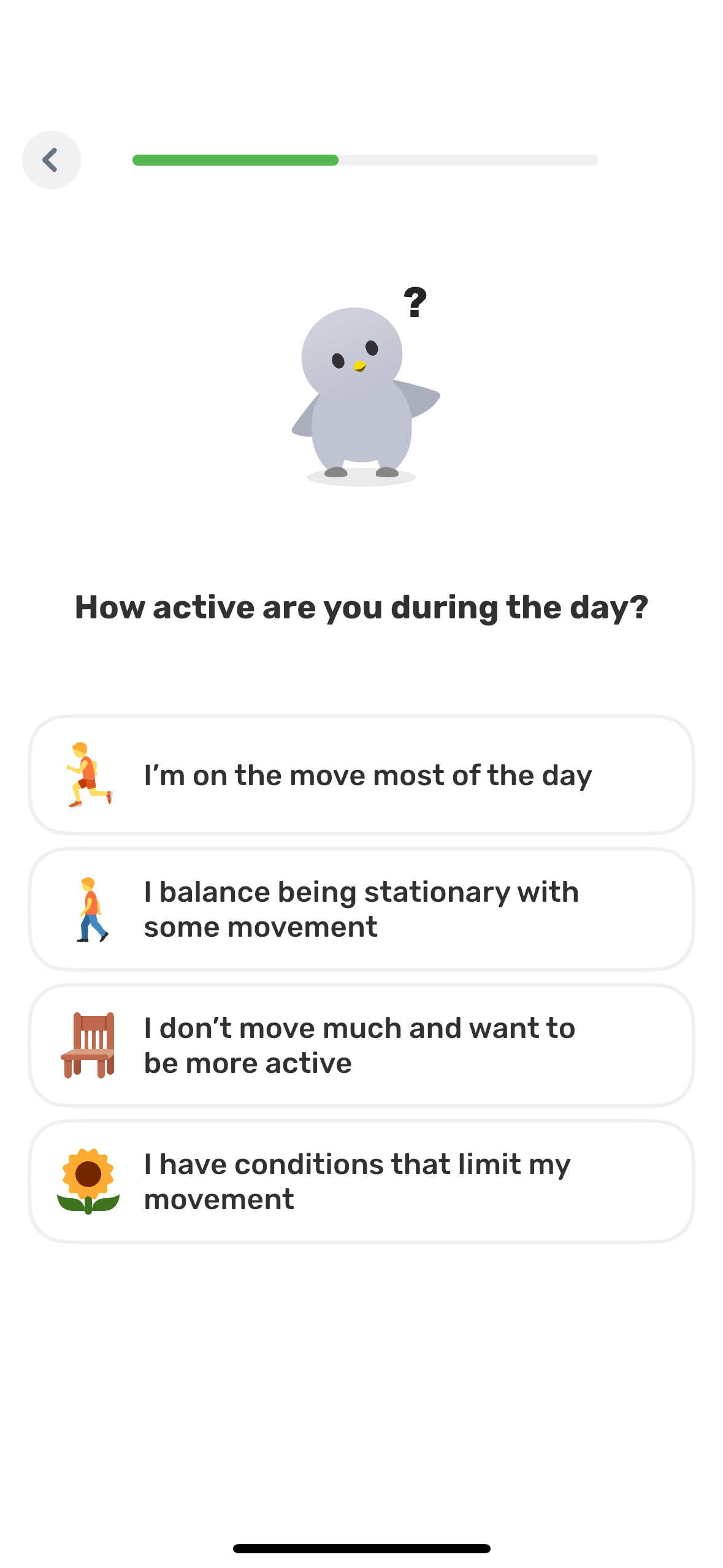Select 'I'm on the move most of the day'

[x=362, y=775]
